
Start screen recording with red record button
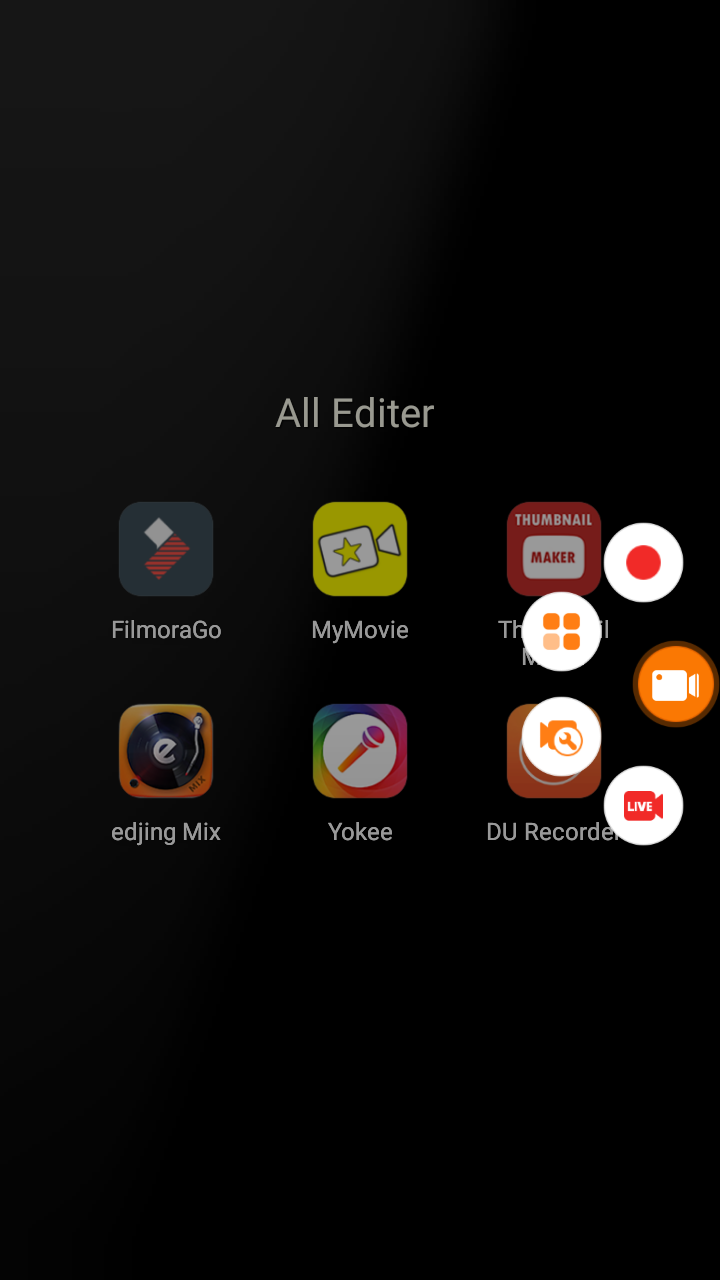(643, 562)
